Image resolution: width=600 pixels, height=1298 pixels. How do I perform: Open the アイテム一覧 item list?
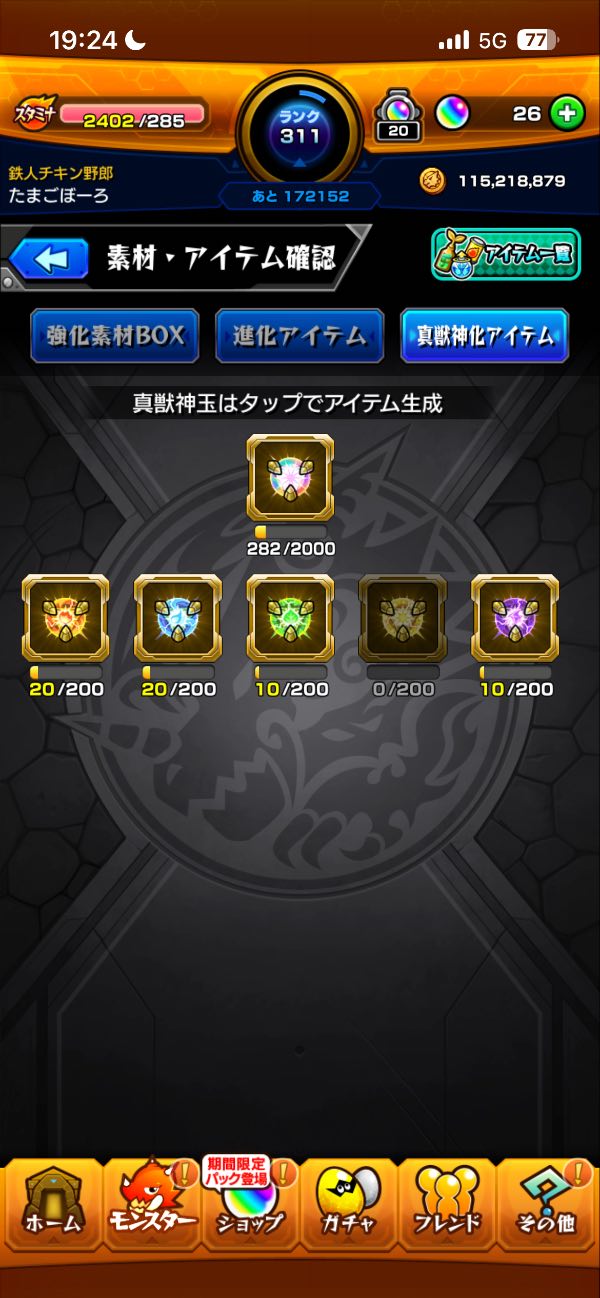pos(505,254)
